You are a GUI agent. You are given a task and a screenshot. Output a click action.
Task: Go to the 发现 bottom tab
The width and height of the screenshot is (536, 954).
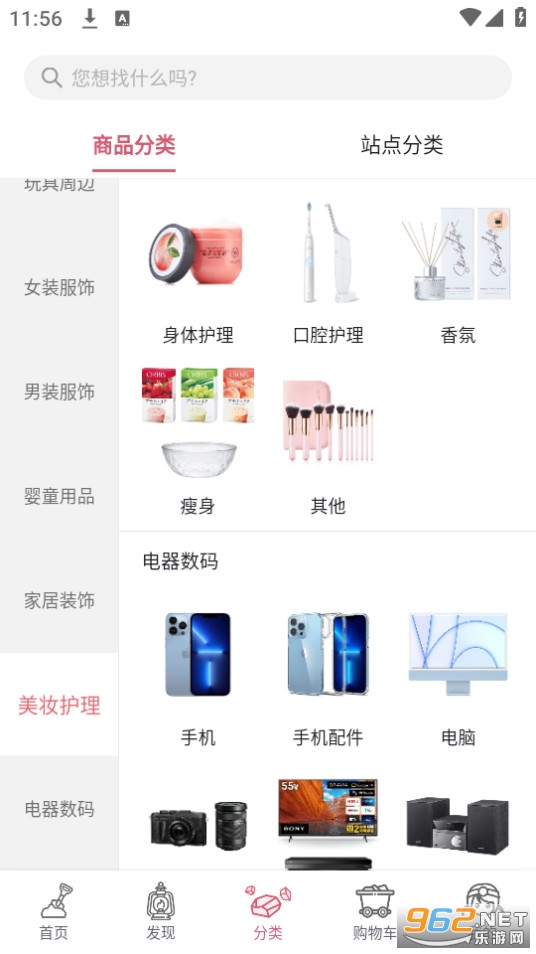161,911
